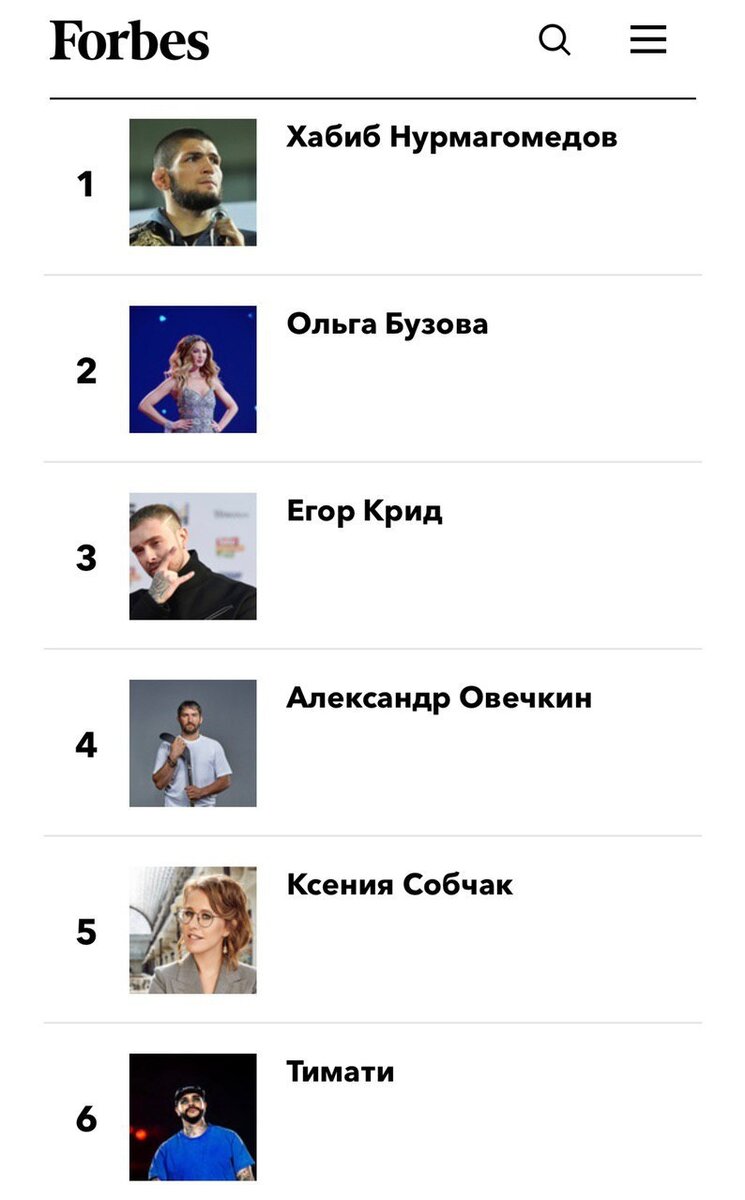Image resolution: width=745 pixels, height=1200 pixels.
Task: View Александр Овечкин's profile
Action: [372, 743]
